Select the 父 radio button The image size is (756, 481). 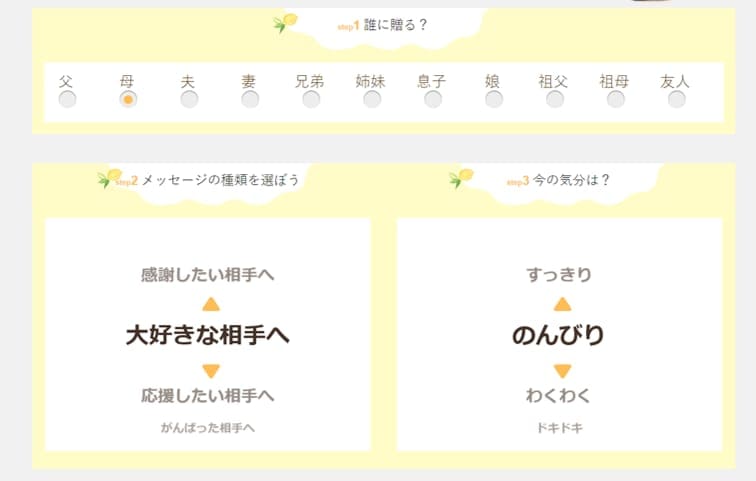67,99
